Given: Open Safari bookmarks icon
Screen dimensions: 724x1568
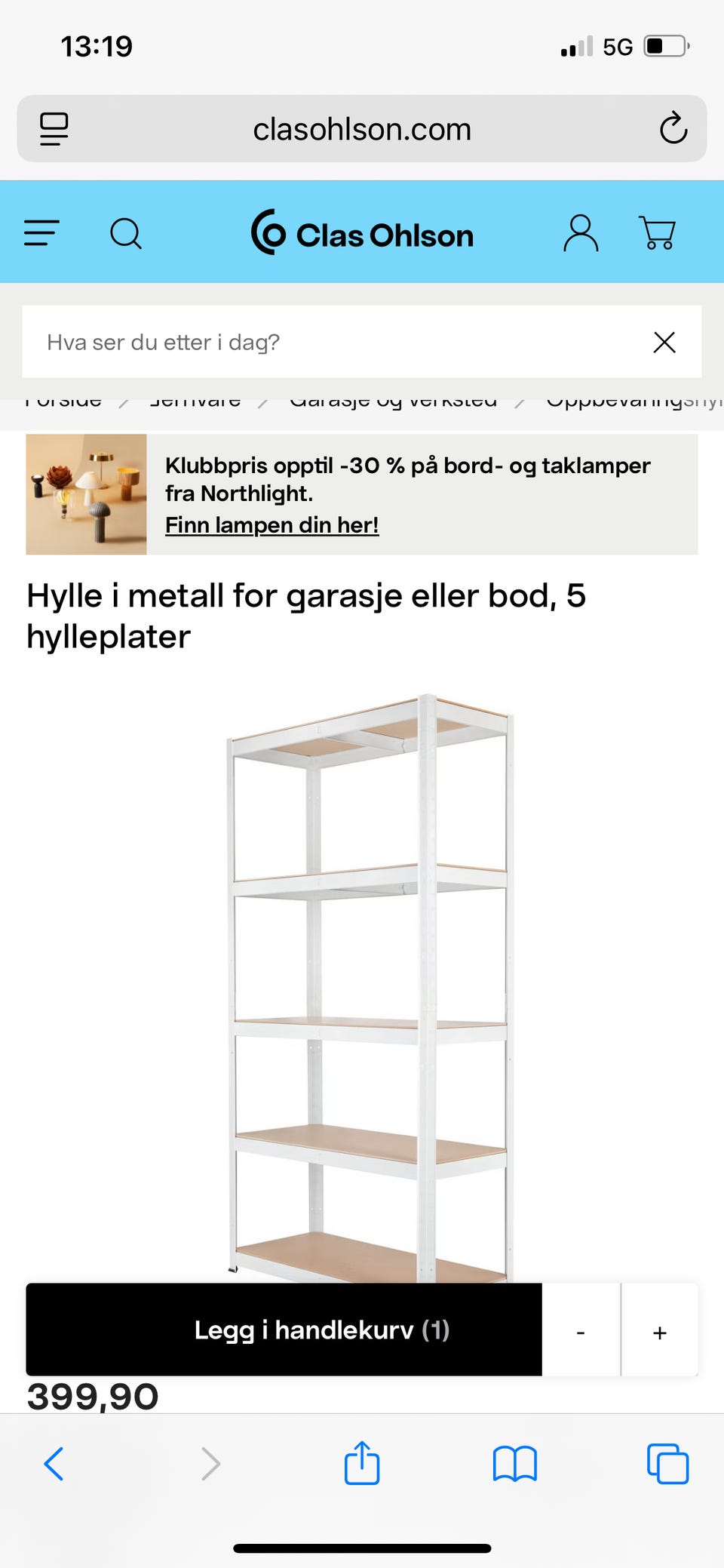Looking at the screenshot, I should click(x=514, y=1462).
